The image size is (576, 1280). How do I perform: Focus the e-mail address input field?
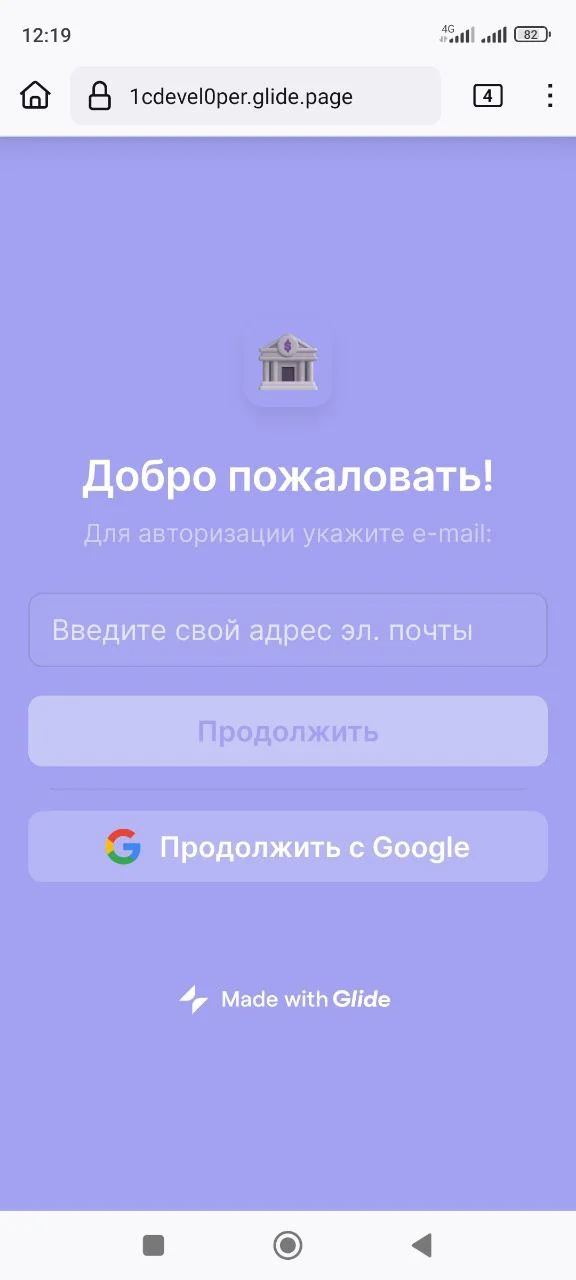point(288,630)
